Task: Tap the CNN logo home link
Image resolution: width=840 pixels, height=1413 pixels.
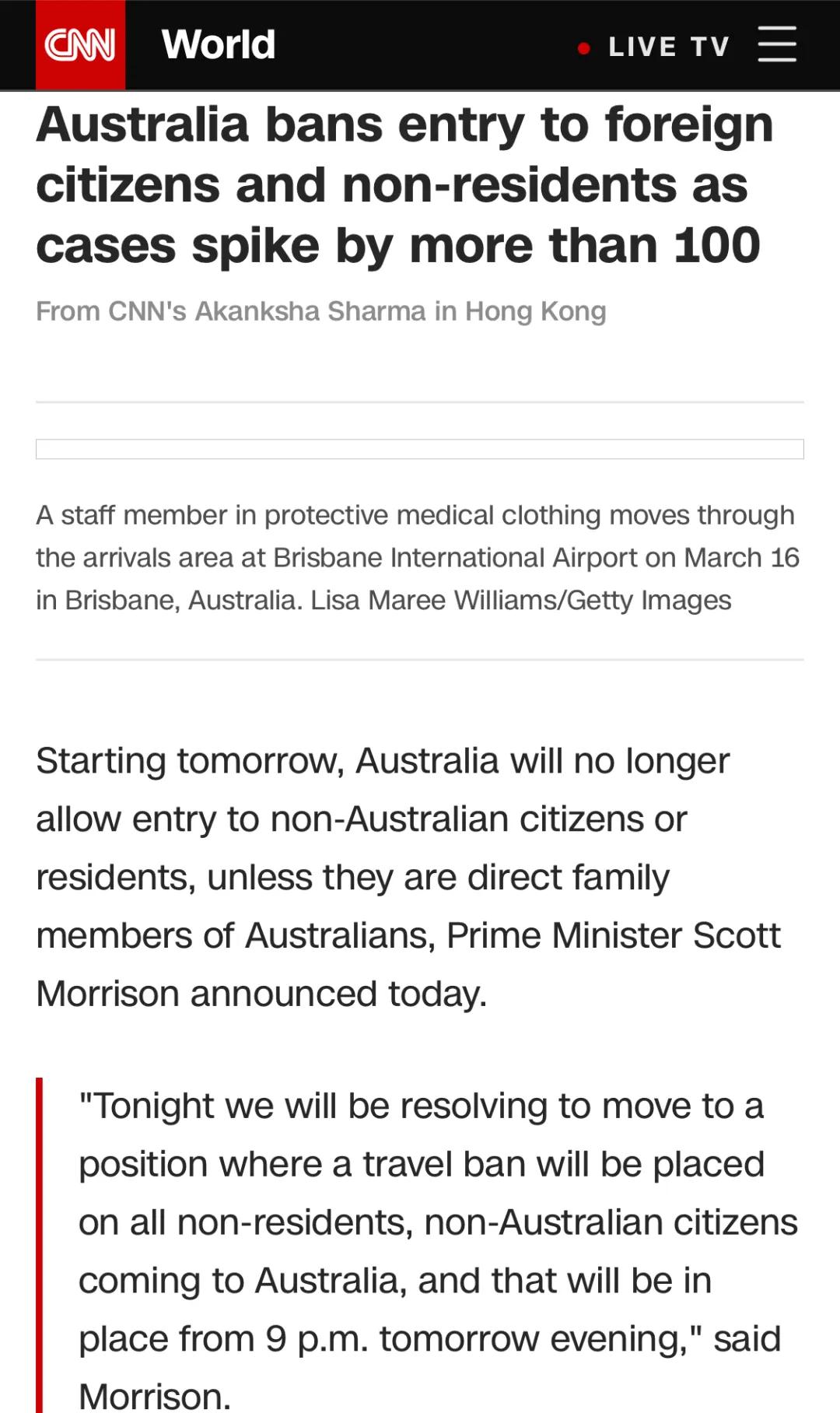Action: [80, 44]
